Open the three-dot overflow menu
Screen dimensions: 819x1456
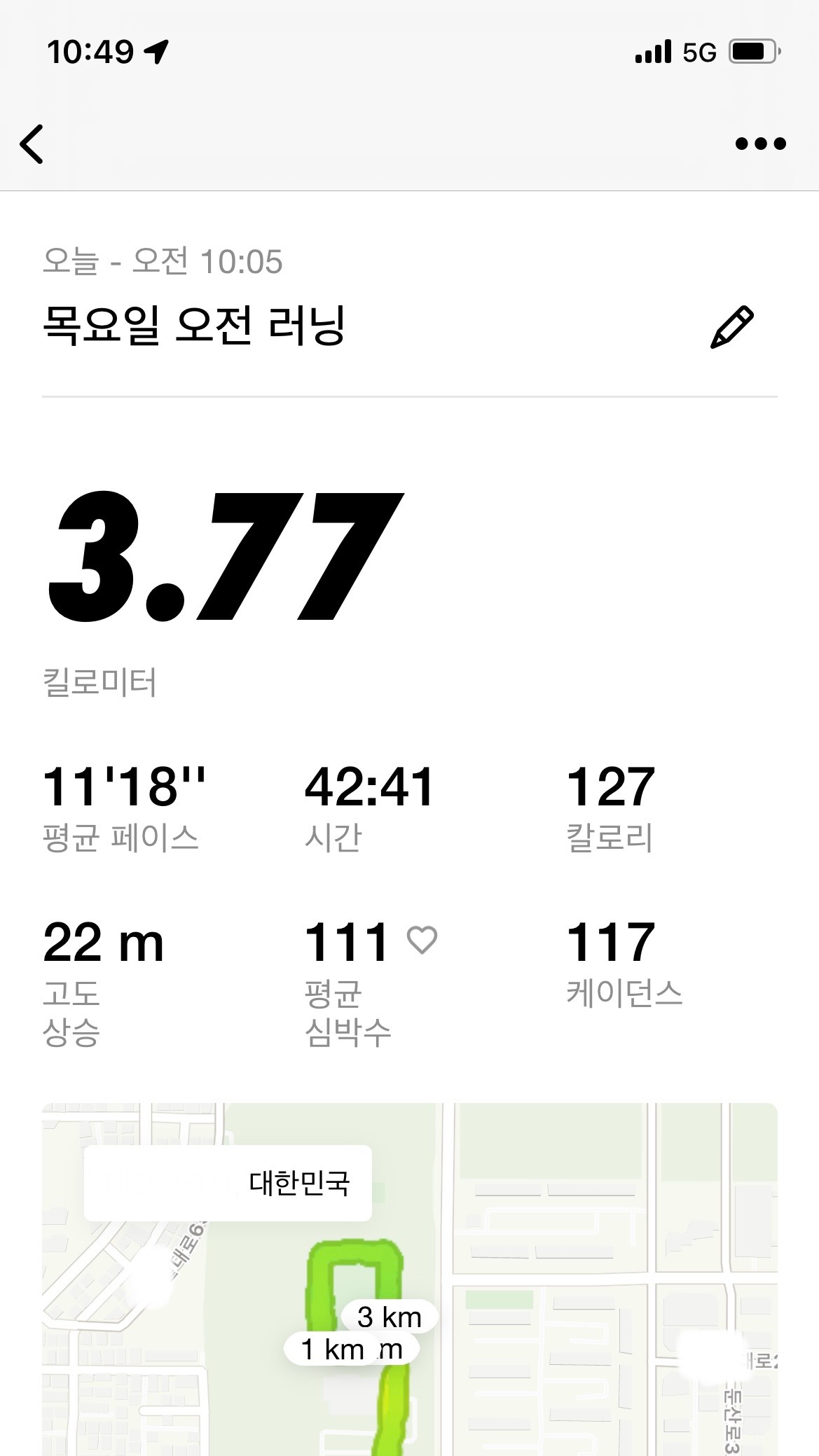click(x=759, y=143)
